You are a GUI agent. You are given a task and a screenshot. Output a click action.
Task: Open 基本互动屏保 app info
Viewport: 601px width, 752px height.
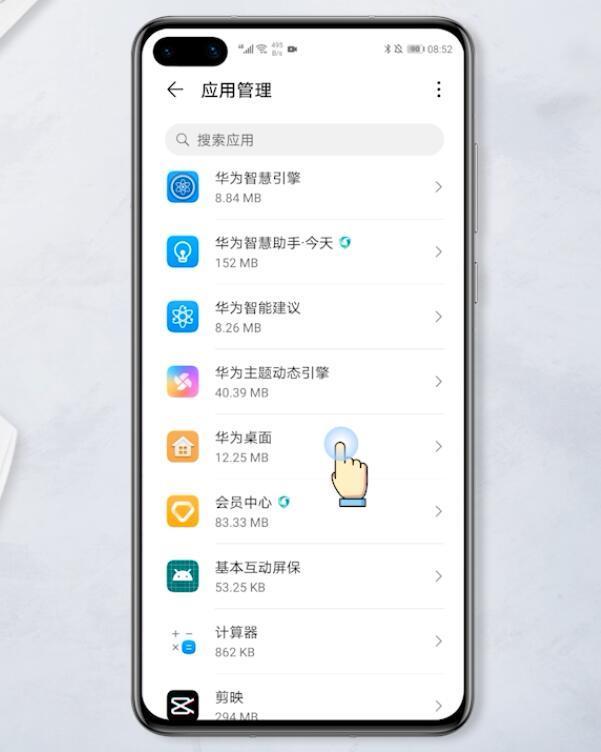point(304,577)
